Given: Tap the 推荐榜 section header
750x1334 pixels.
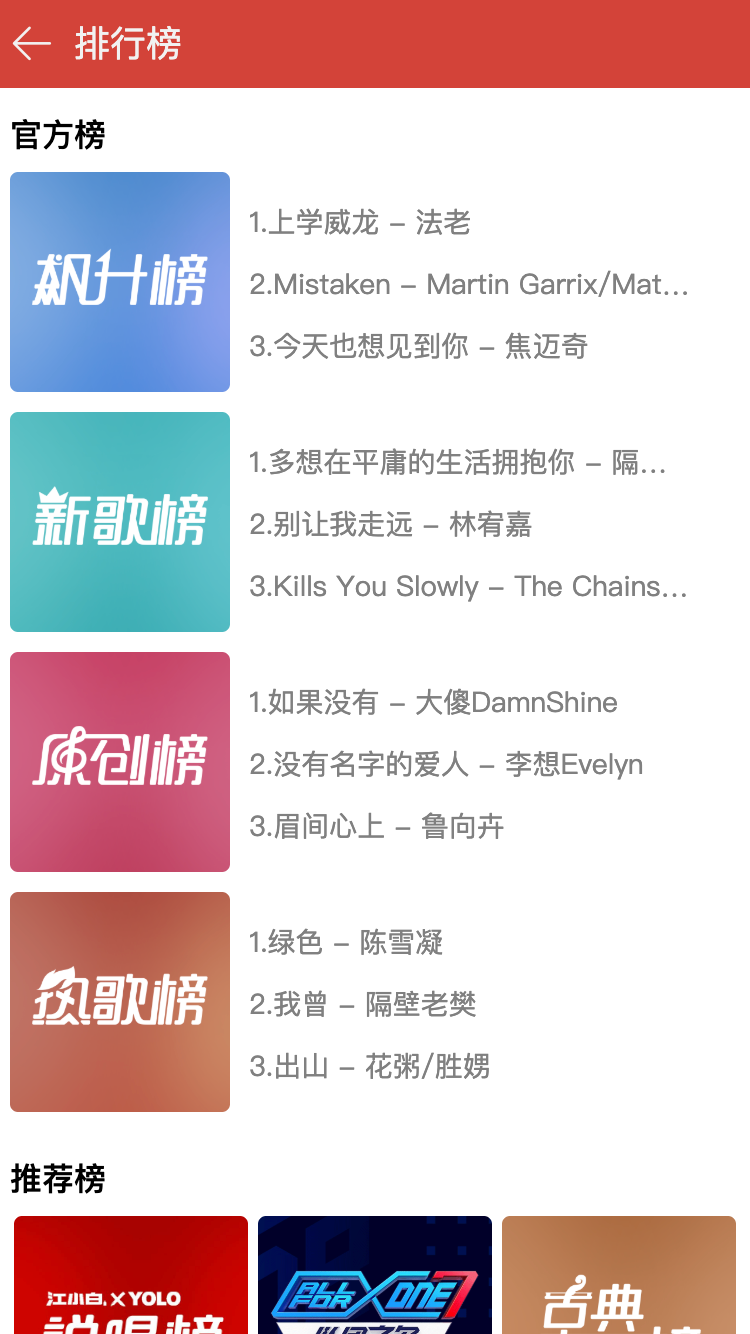Looking at the screenshot, I should 57,1180.
